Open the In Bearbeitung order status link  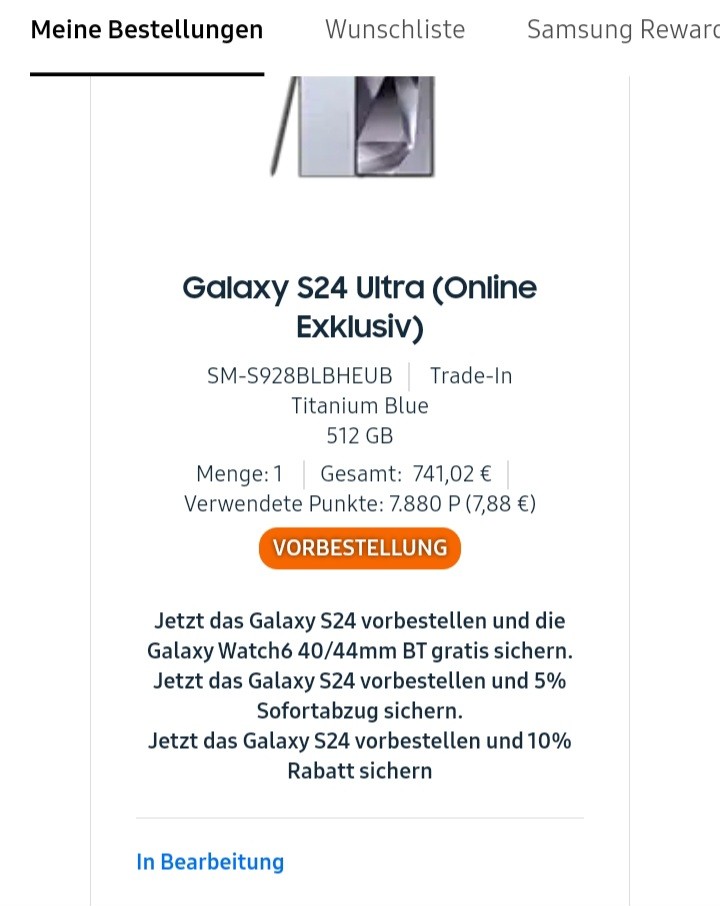pyautogui.click(x=210, y=862)
